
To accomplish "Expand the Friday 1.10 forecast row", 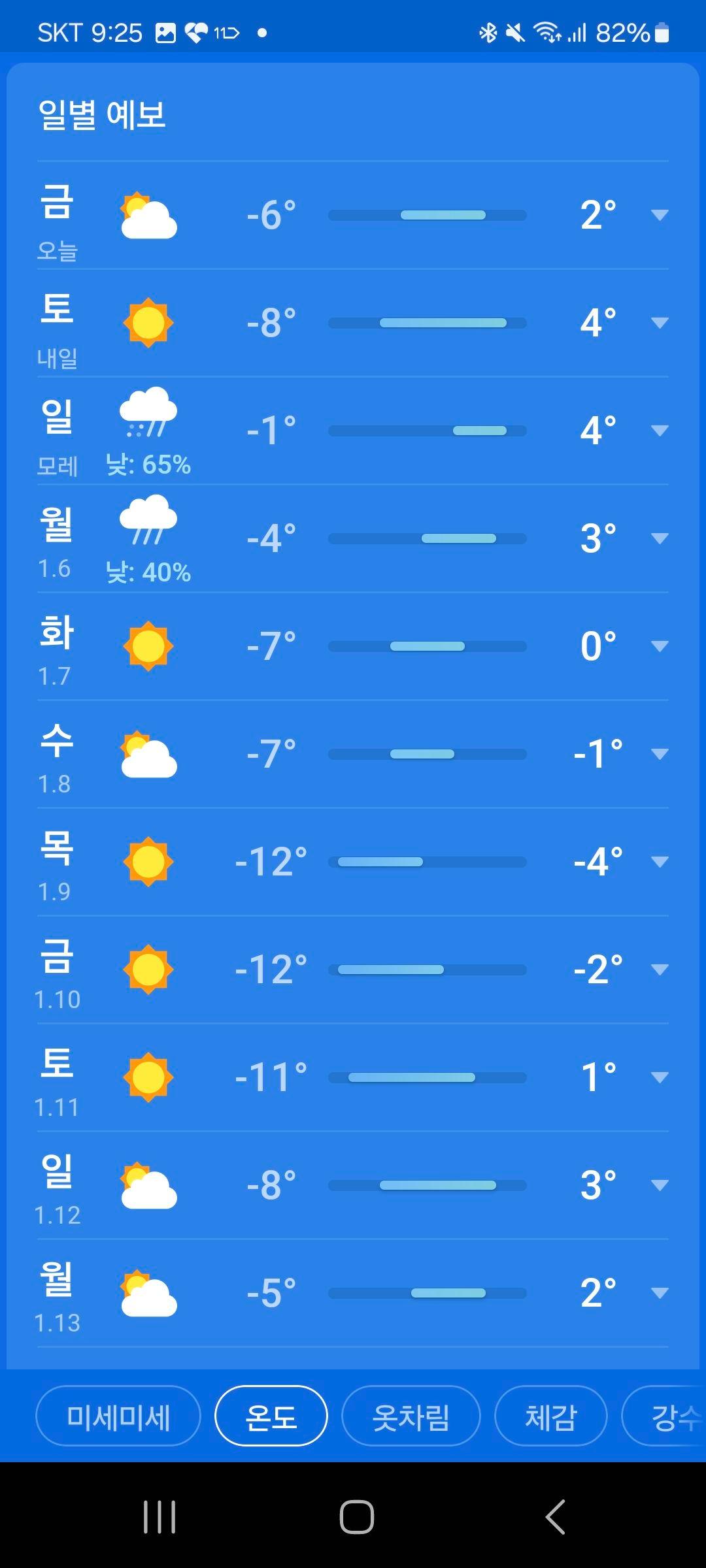I will pyautogui.click(x=660, y=970).
